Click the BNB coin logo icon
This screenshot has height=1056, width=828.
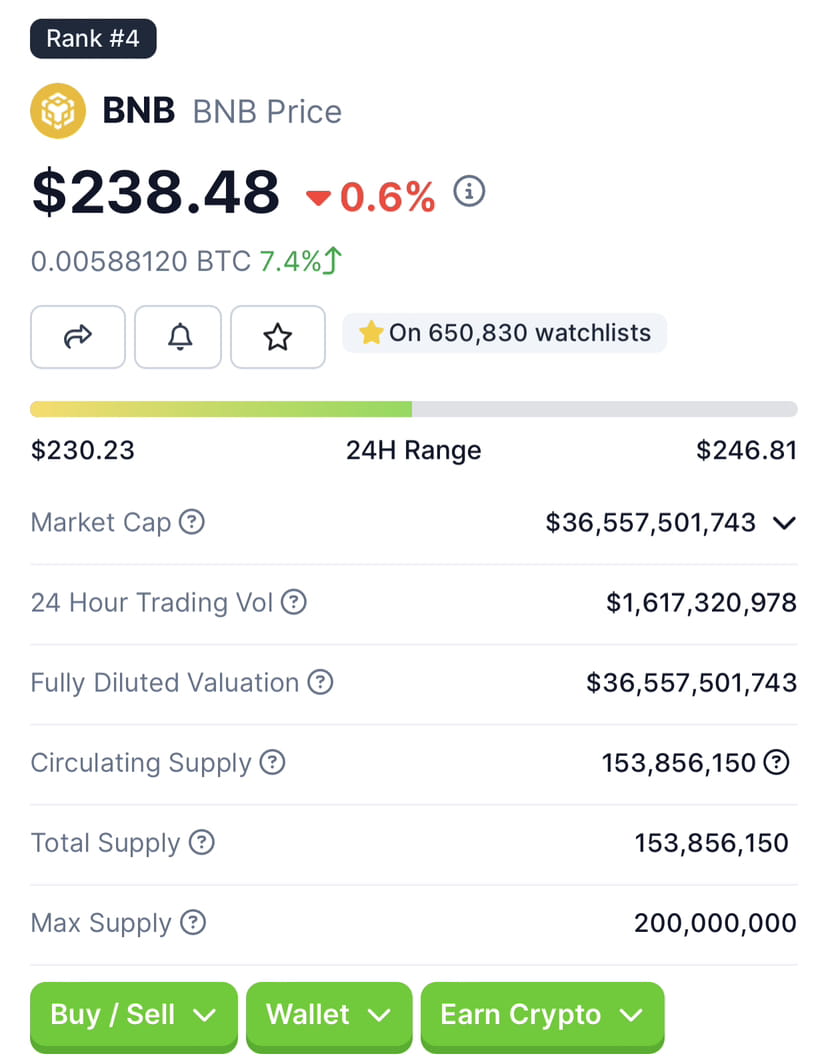(58, 110)
